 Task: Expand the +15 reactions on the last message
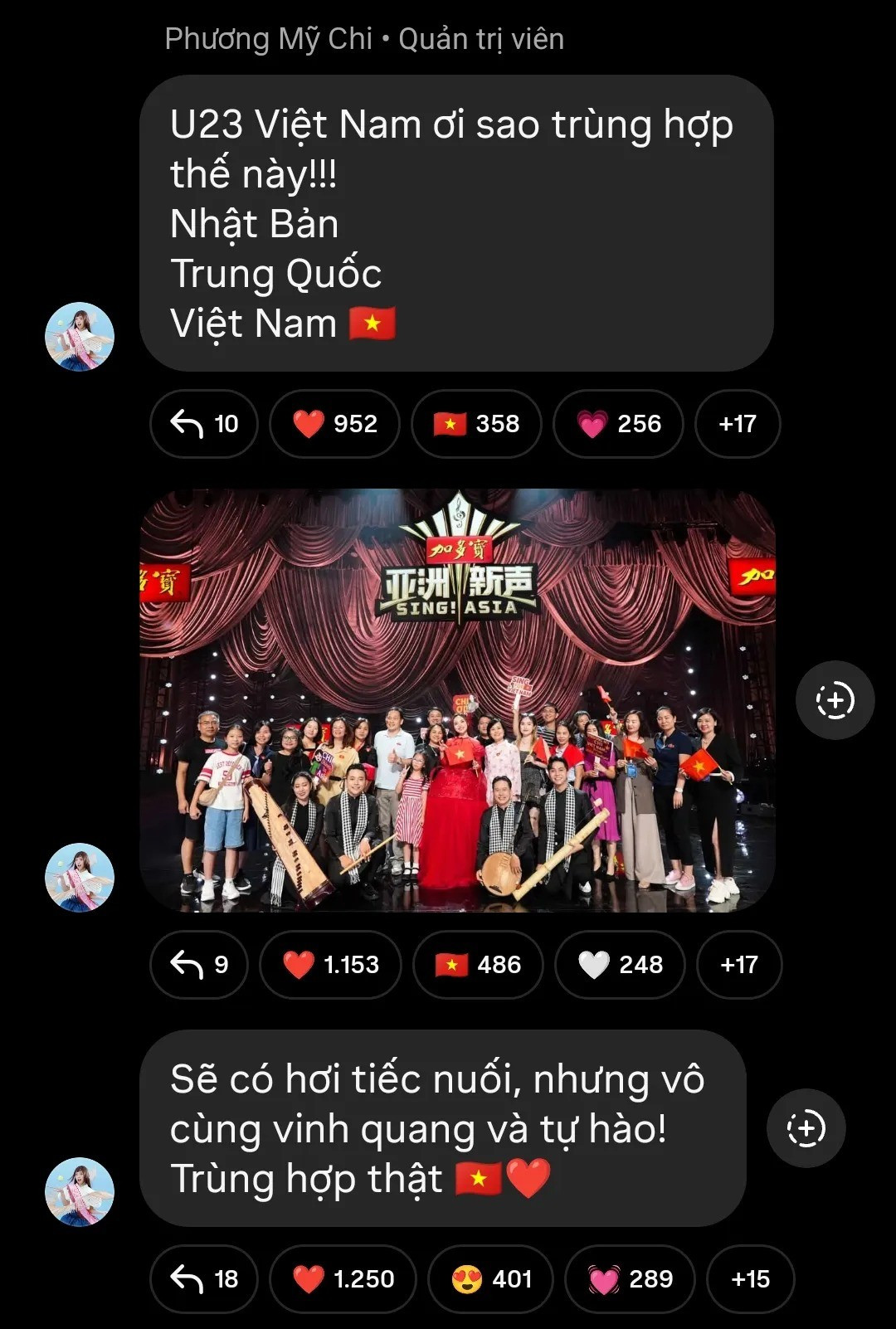coord(750,1278)
